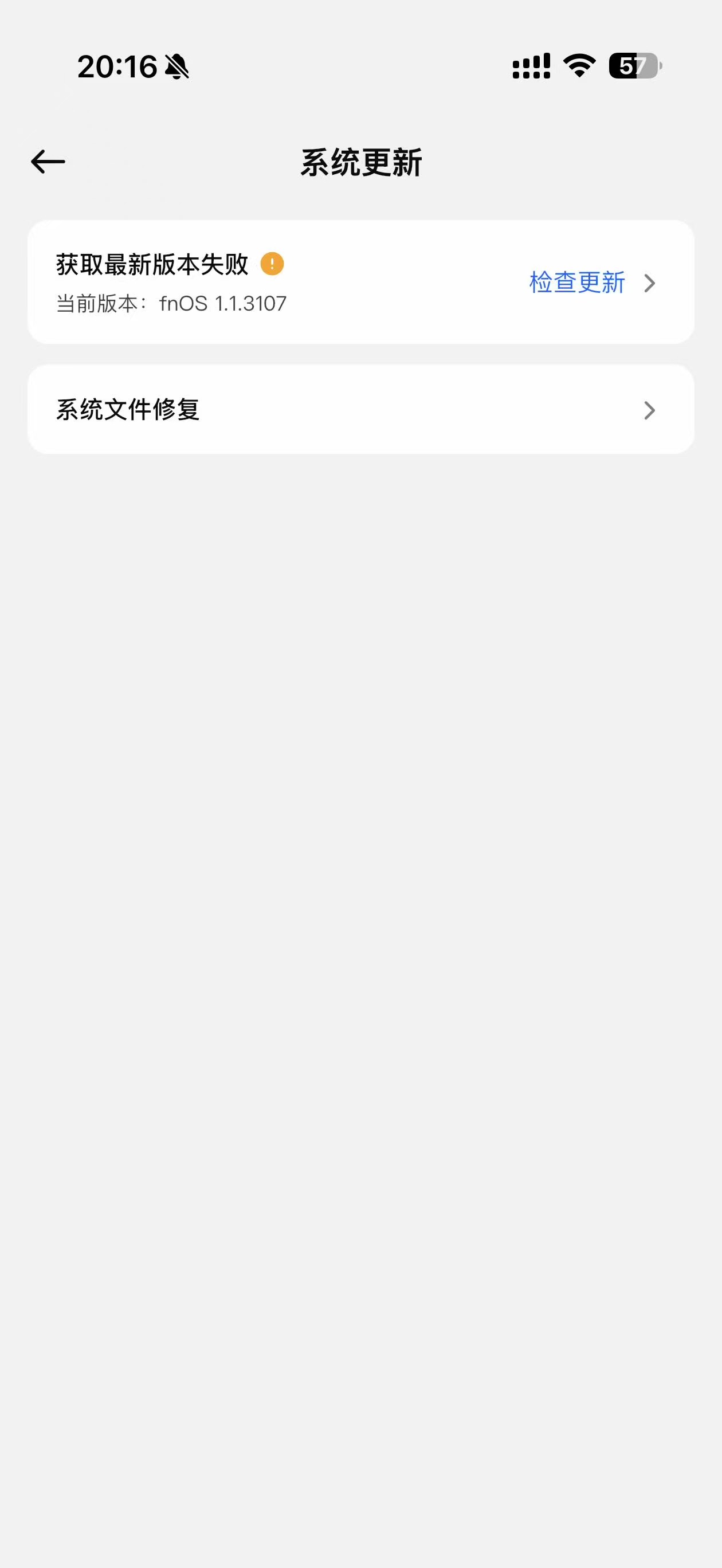Screen dimensions: 722x1568
Task: Tap 检查更新 to check for updates
Action: (577, 283)
